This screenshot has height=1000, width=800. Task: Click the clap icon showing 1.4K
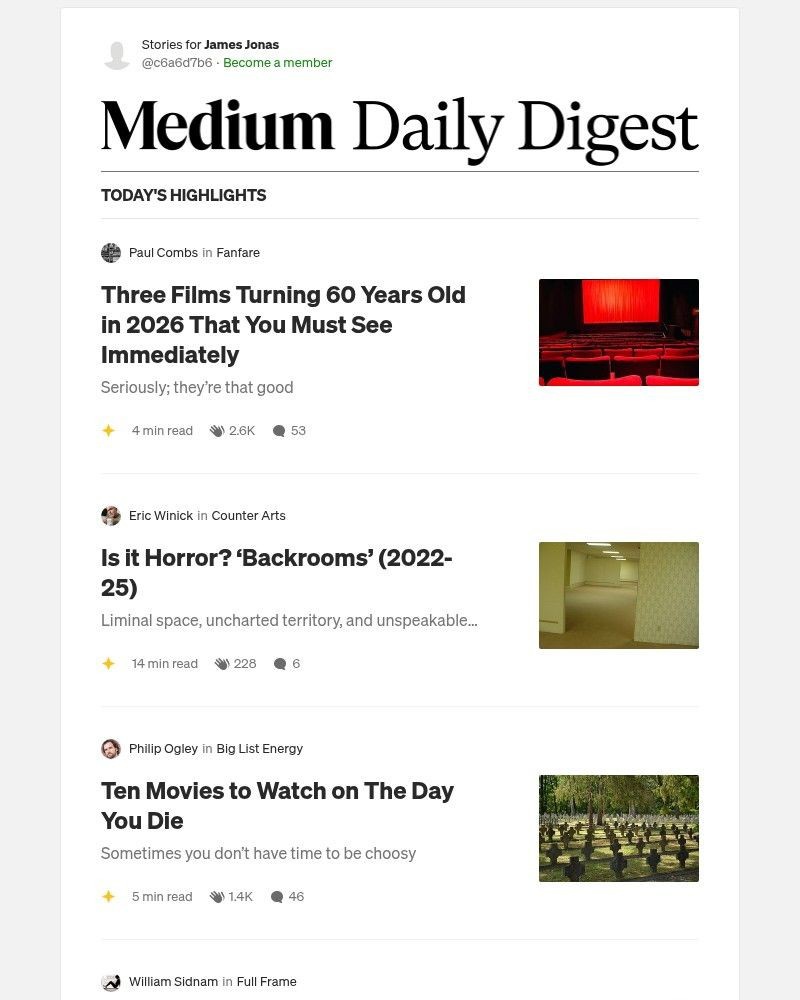tap(218, 896)
